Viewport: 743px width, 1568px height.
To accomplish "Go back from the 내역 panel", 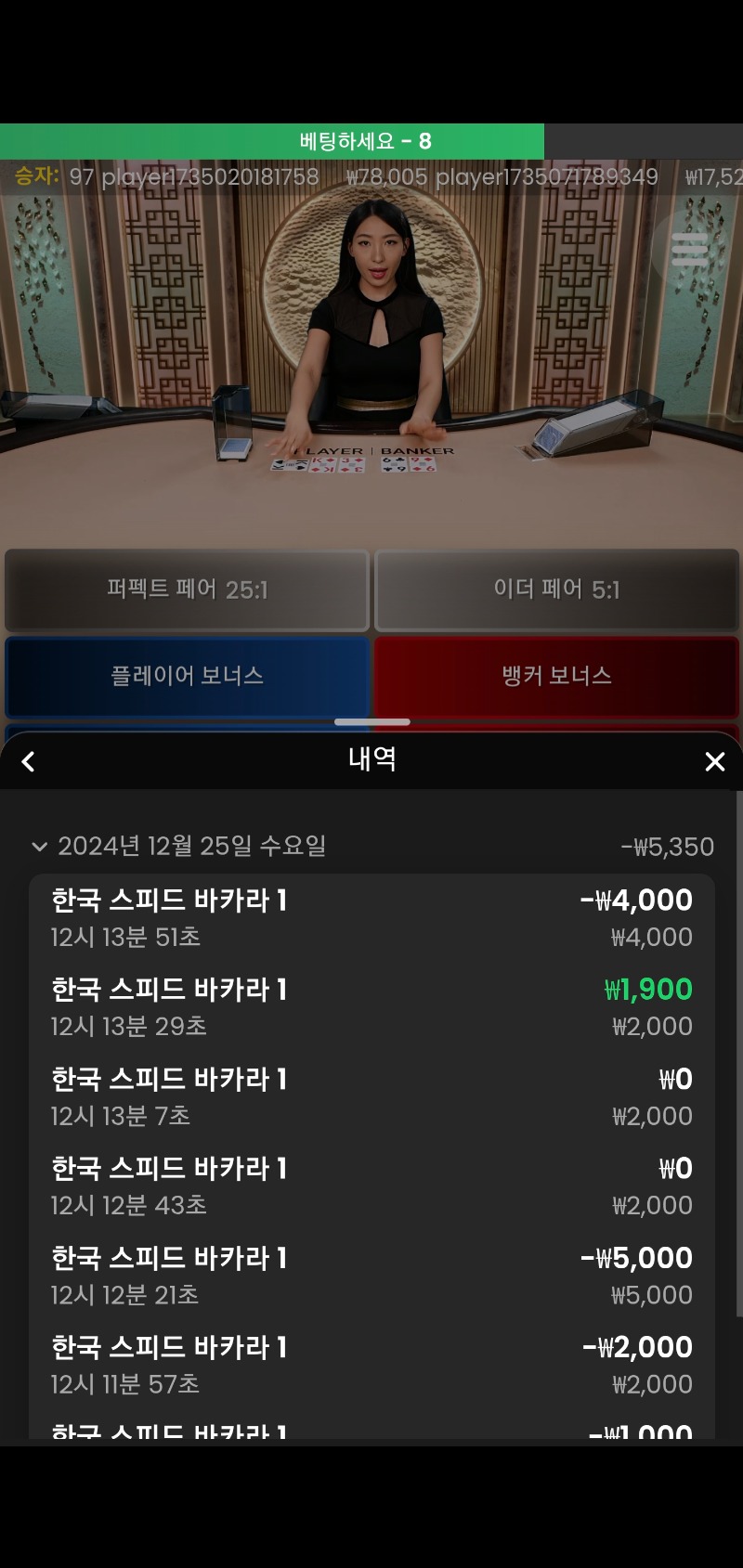I will click(x=28, y=762).
